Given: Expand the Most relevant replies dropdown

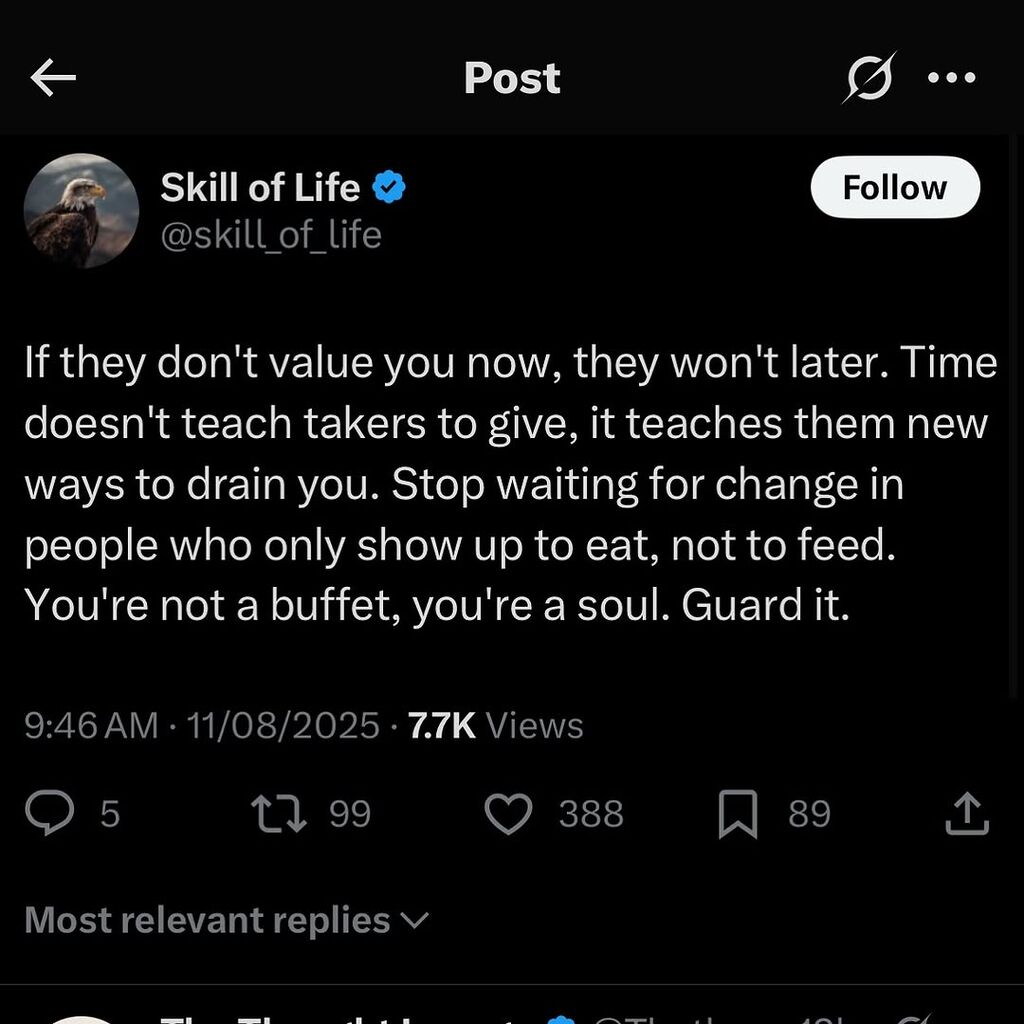Looking at the screenshot, I should click(226, 920).
